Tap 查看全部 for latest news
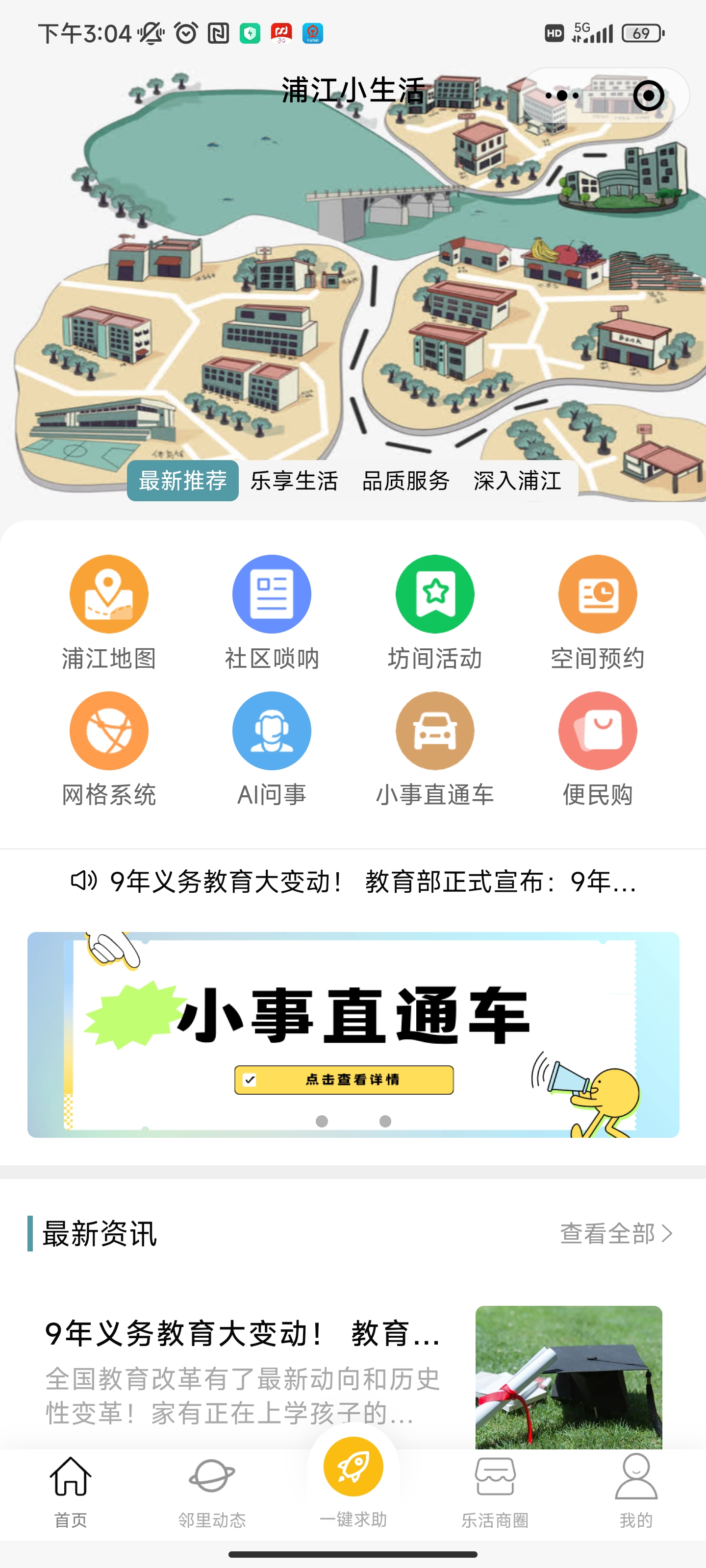The image size is (706, 1568). pos(615,1234)
